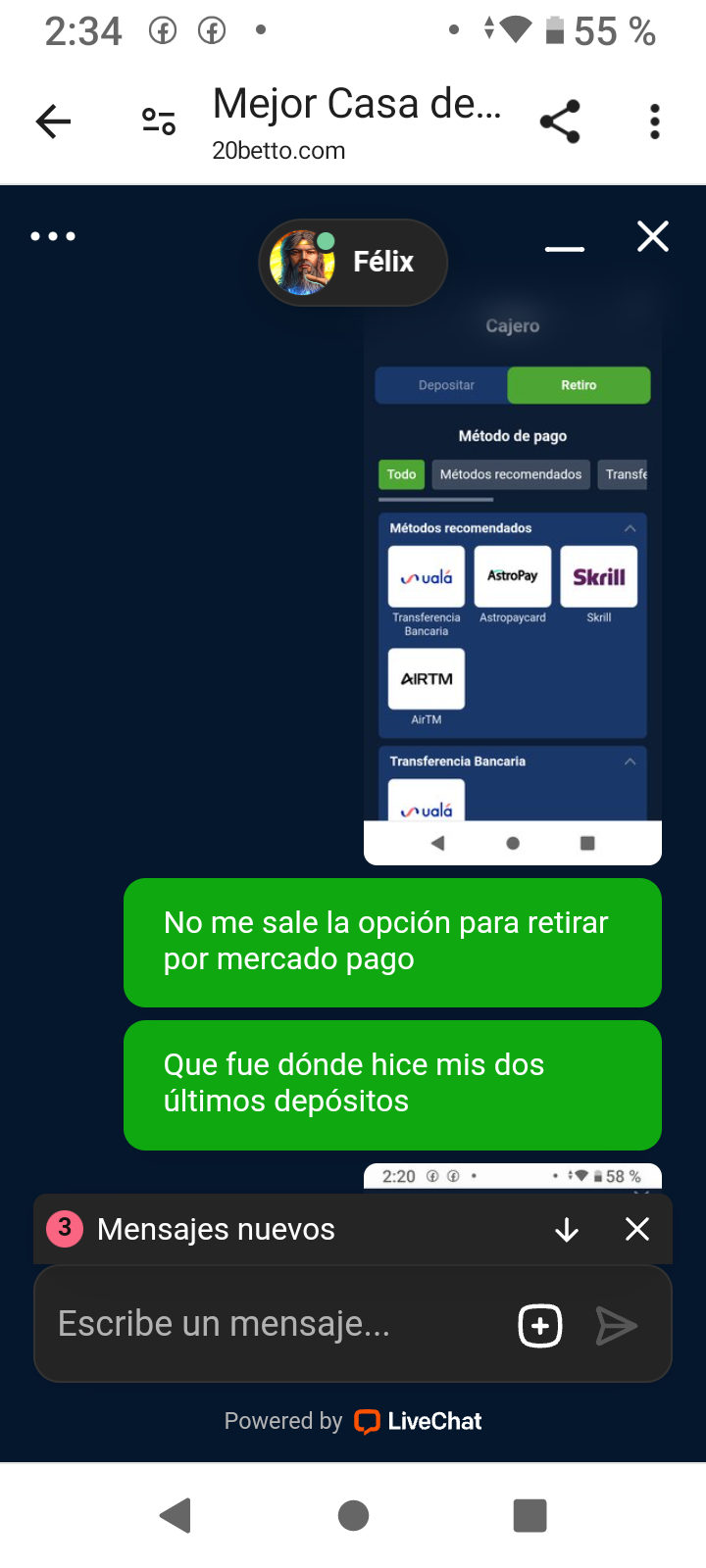Jump to the new messages

(x=567, y=1230)
